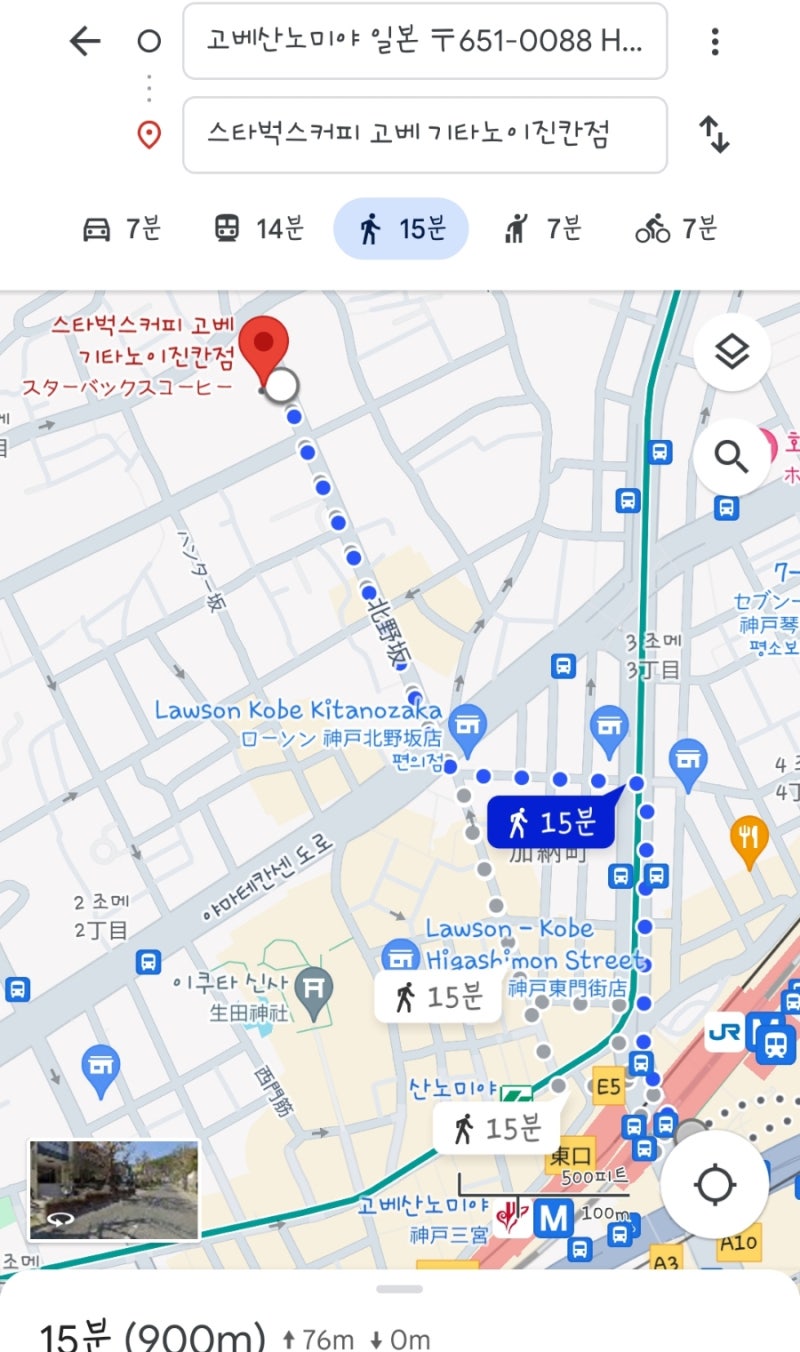Viewport: 800px width, 1352px height.
Task: Switch to ride-hailing mode 7분
Action: pos(541,229)
